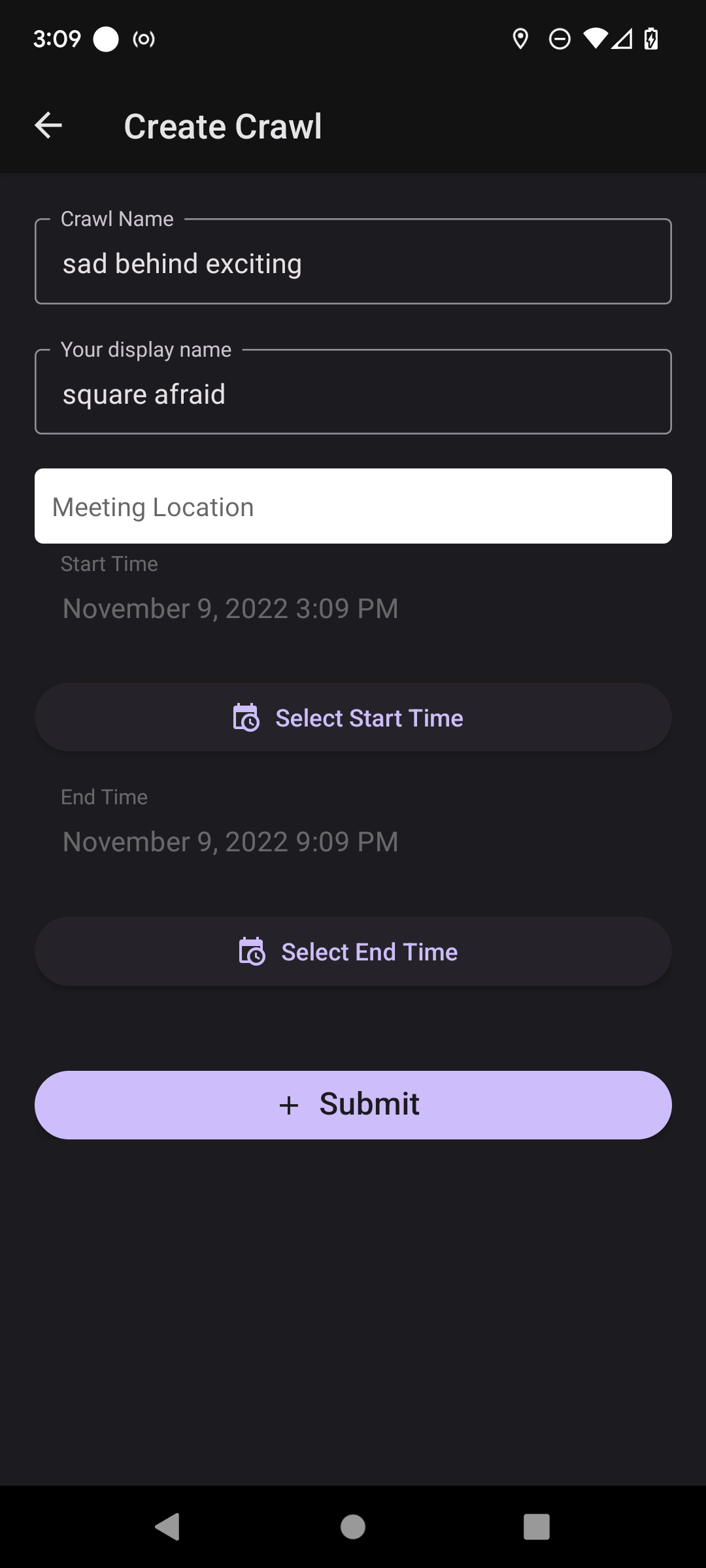Open the system recent apps view
The height and width of the screenshot is (1568, 706).
tap(537, 1527)
